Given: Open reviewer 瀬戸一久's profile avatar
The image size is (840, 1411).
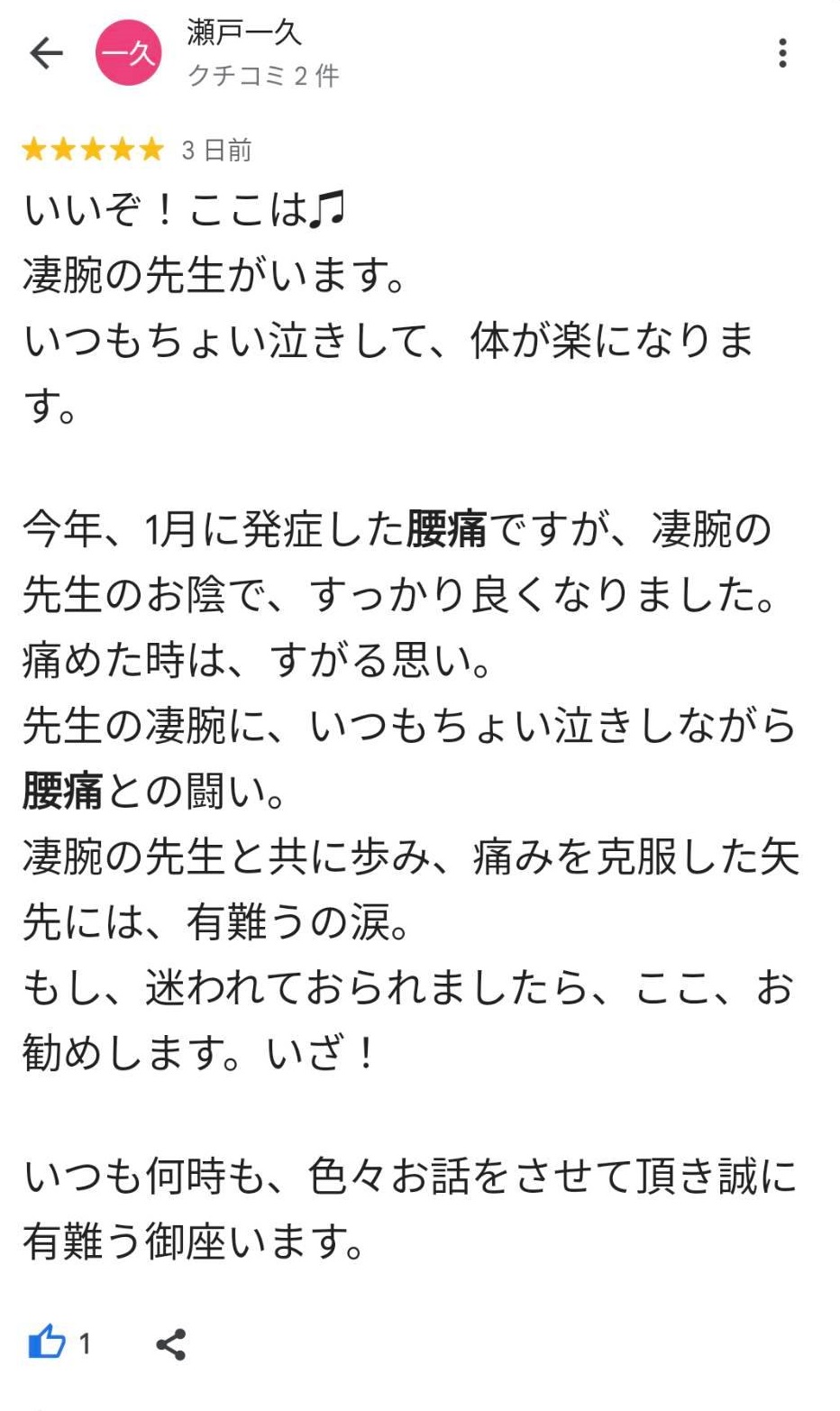Looking at the screenshot, I should point(129,53).
